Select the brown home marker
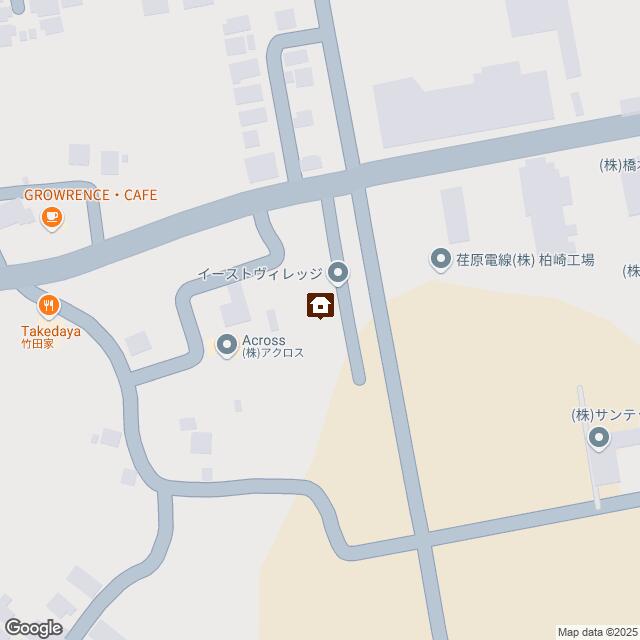The image size is (640, 640). click(x=320, y=304)
